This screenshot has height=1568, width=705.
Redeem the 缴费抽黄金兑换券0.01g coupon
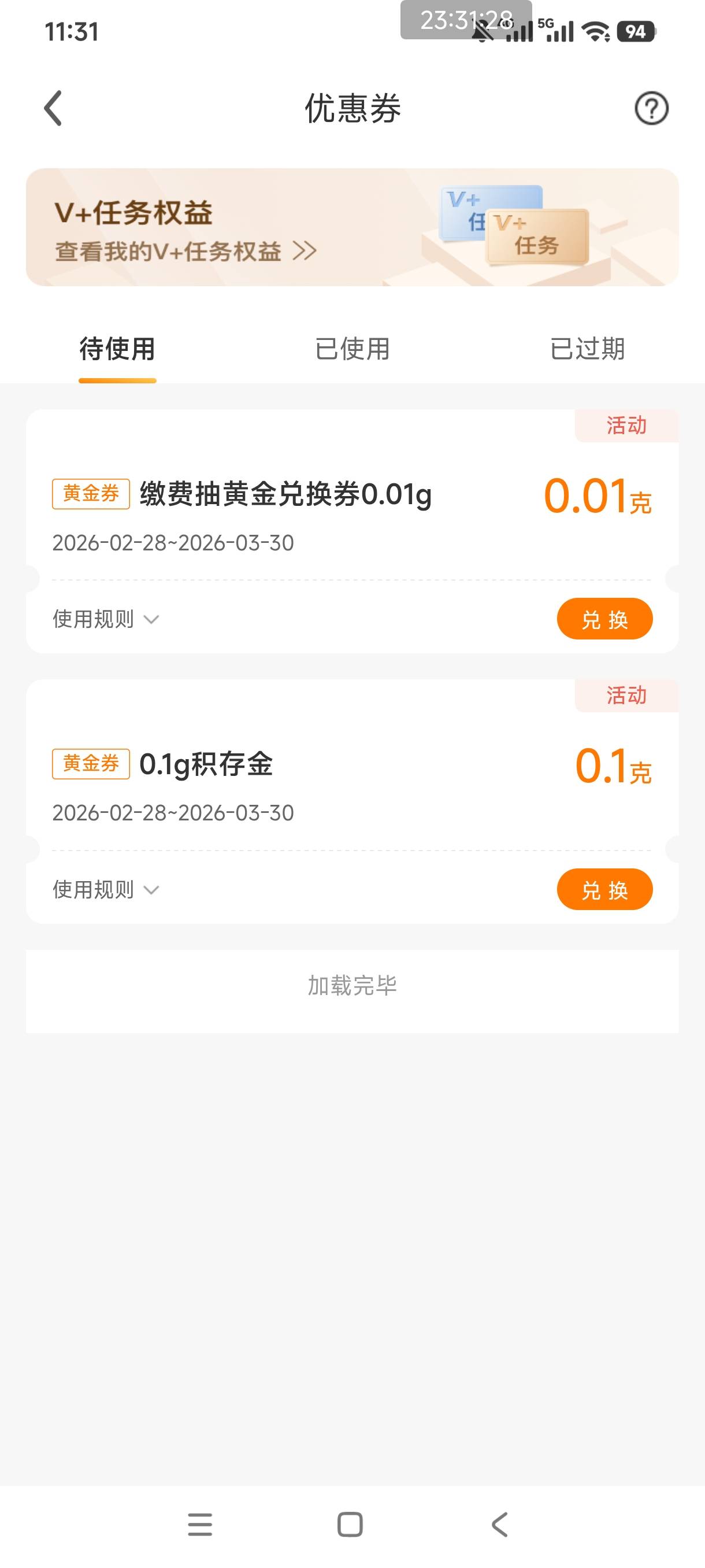pyautogui.click(x=604, y=619)
